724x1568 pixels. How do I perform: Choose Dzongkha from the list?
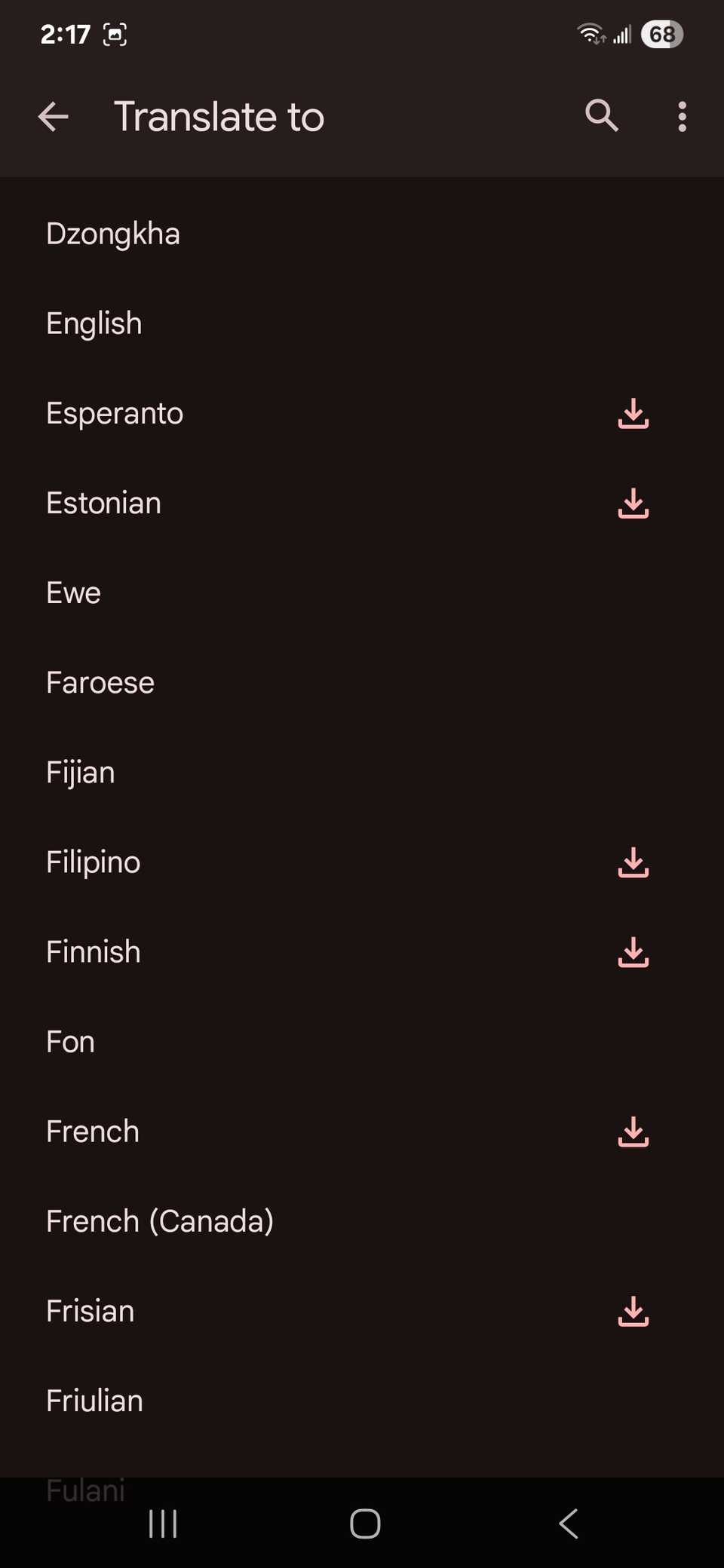[x=112, y=234]
